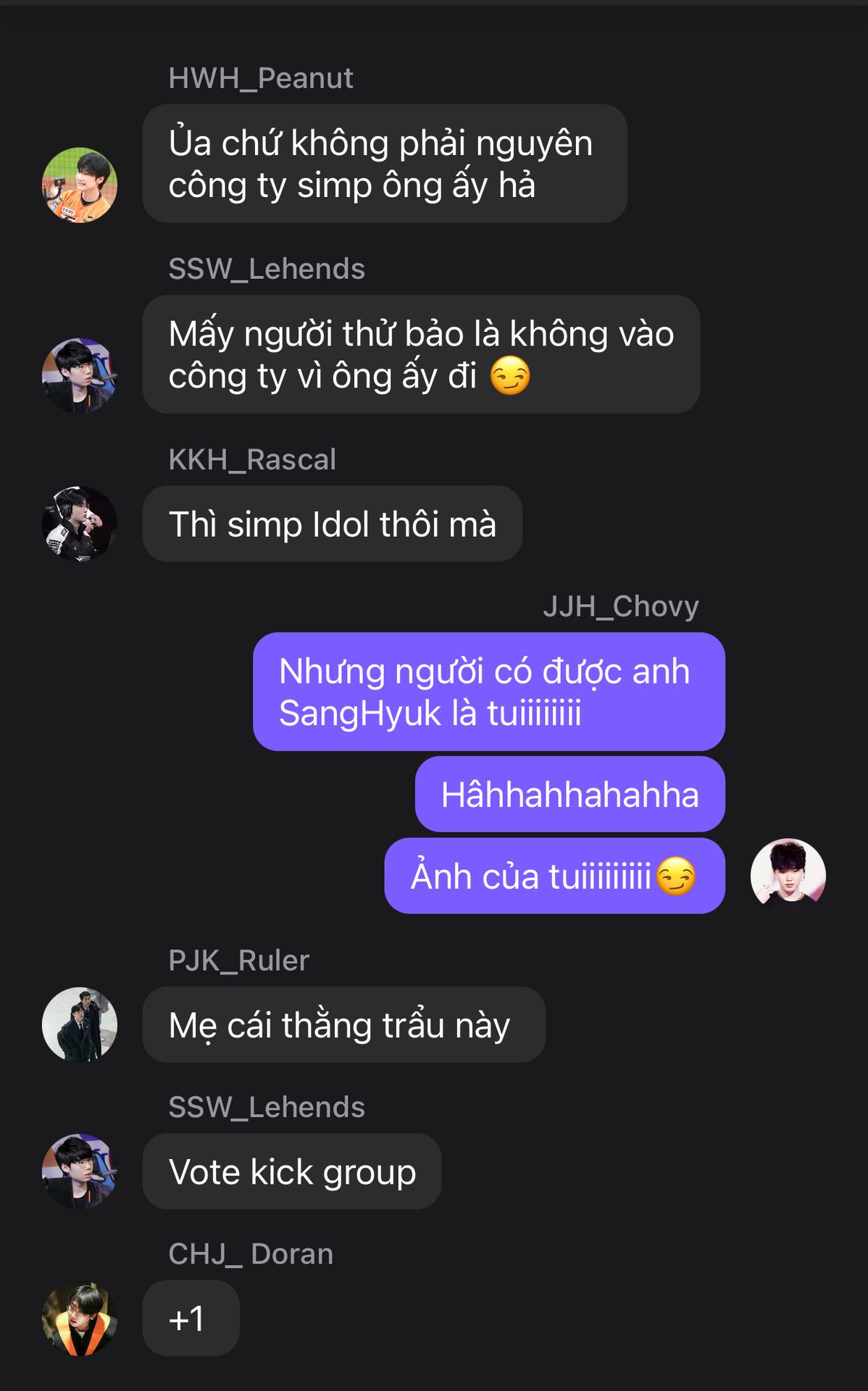This screenshot has height=1391, width=868.
Task: Open JJH_Chovy's avatar photo
Action: pos(788,875)
